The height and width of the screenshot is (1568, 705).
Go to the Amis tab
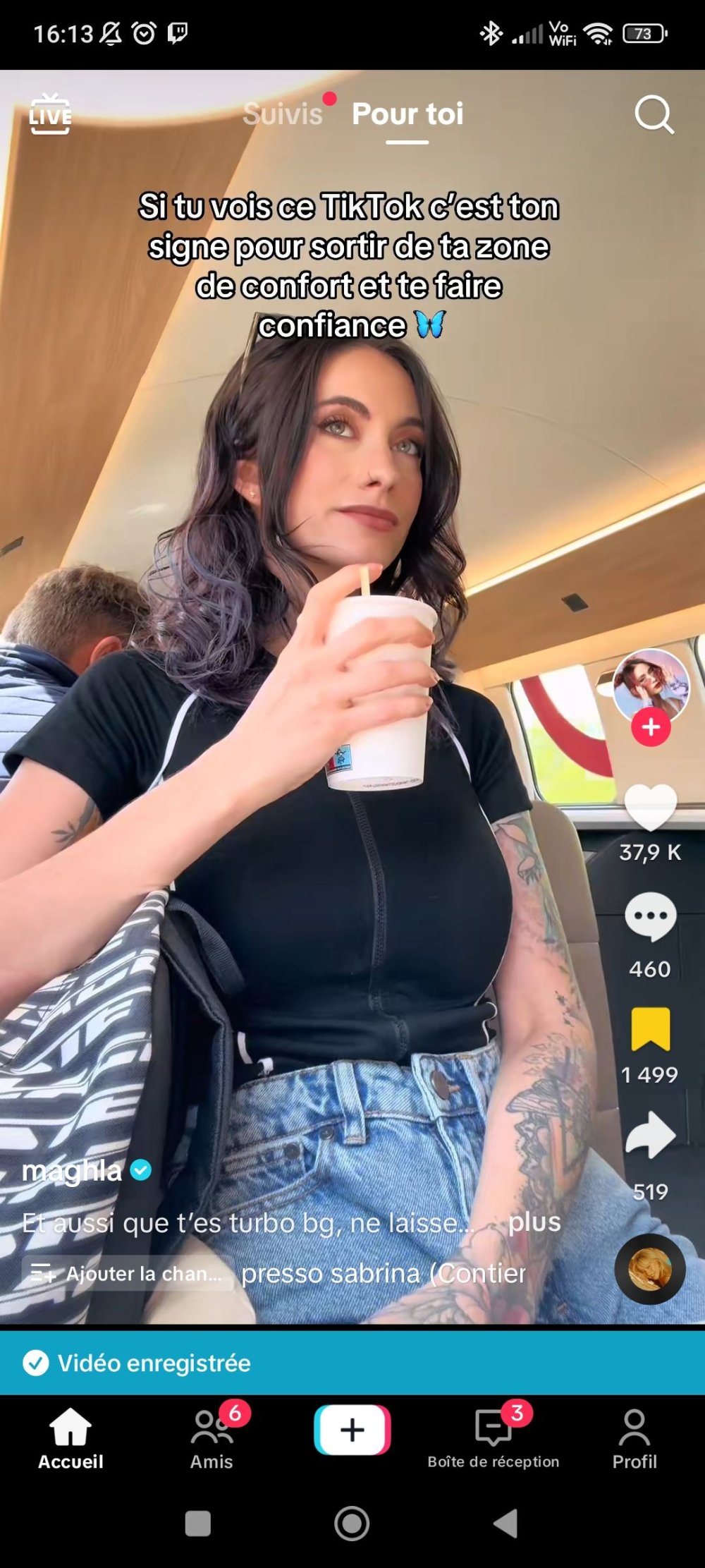(211, 1439)
